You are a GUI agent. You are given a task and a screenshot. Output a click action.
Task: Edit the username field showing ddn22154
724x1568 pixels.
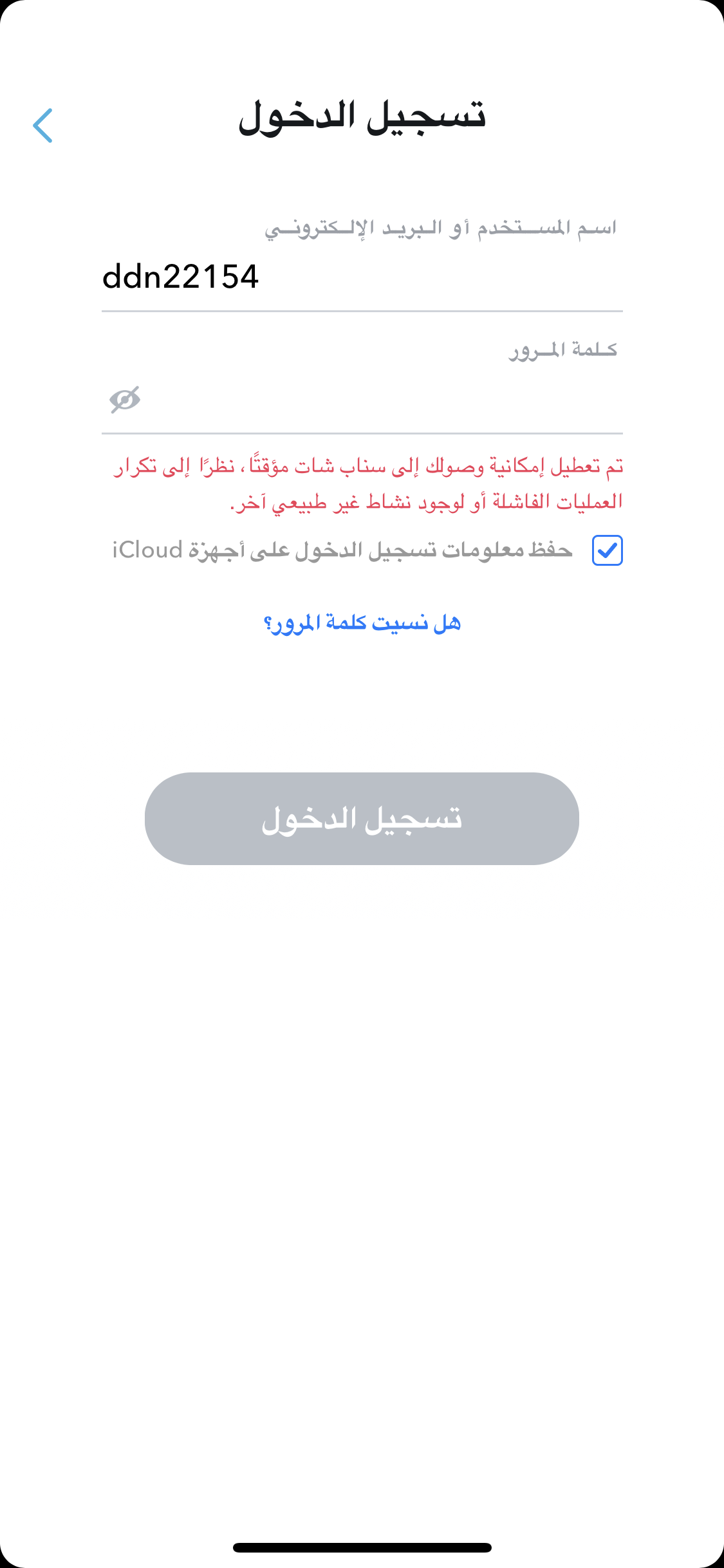(360, 277)
